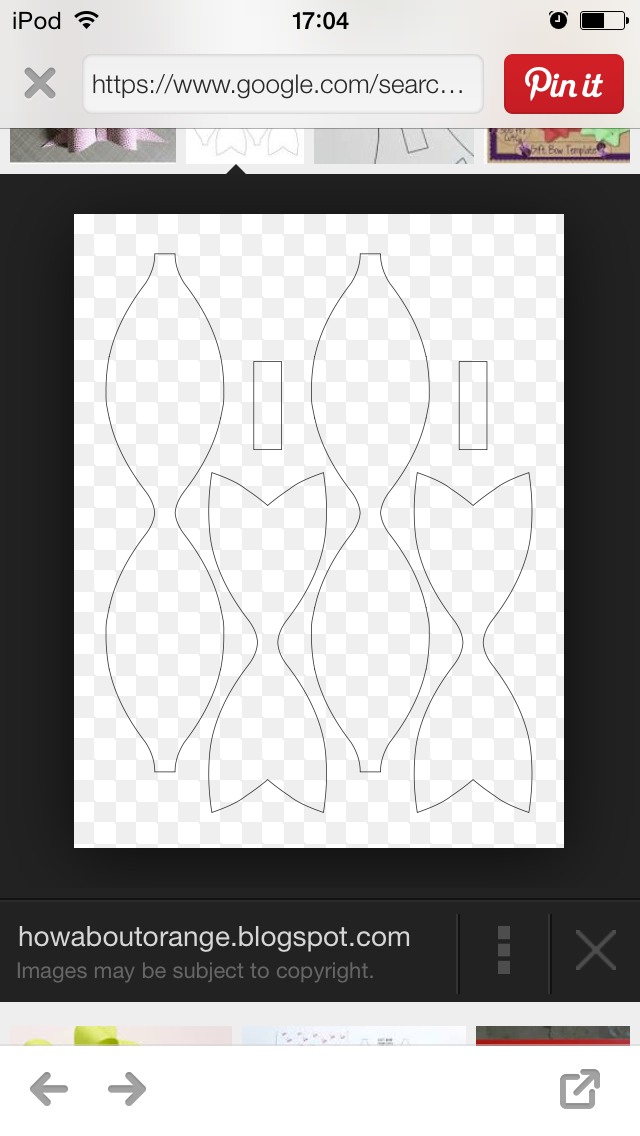Visit howaboutorange.blogspot.com source link
This screenshot has height=1136, width=640.
coord(214,937)
